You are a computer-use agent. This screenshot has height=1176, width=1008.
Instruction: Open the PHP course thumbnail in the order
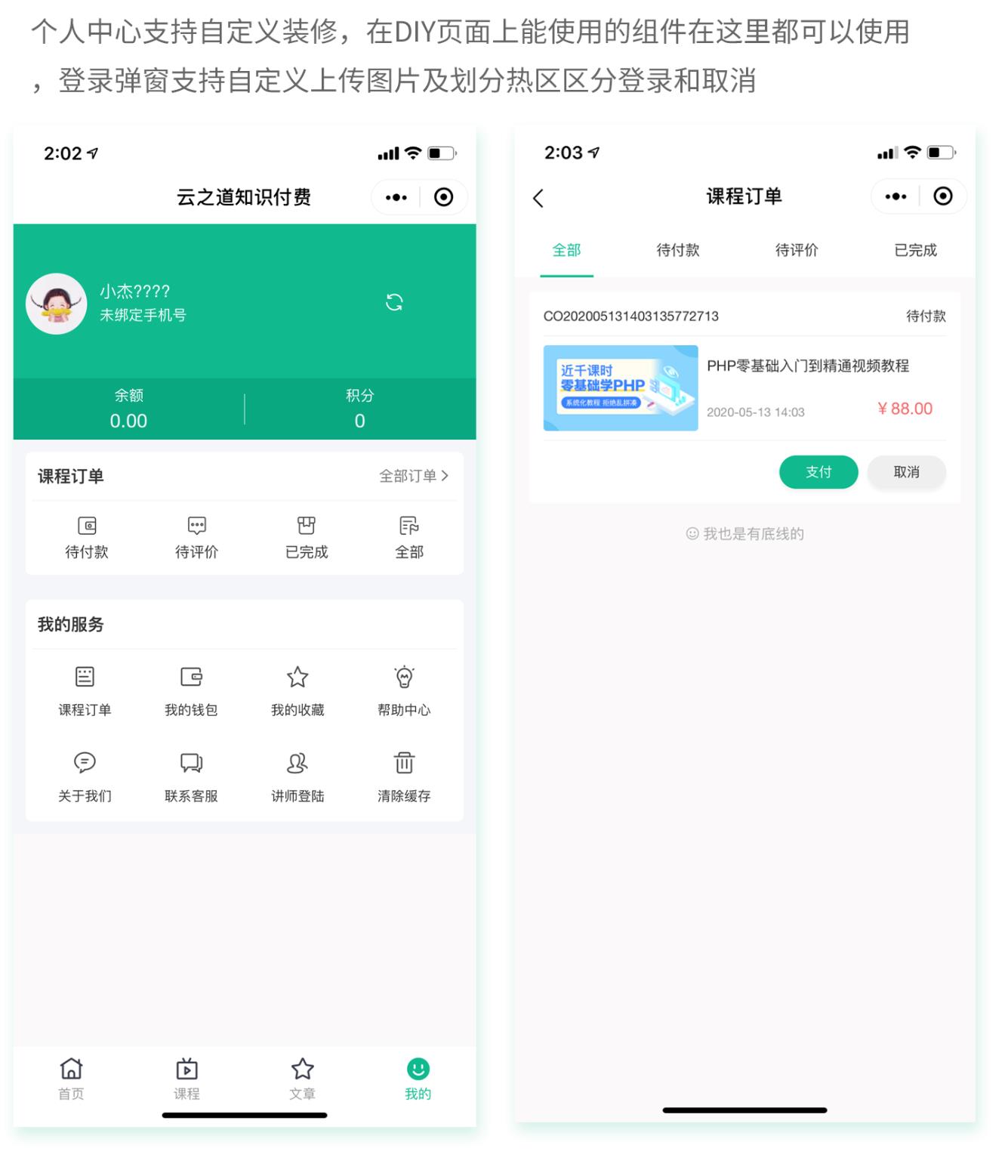[621, 388]
